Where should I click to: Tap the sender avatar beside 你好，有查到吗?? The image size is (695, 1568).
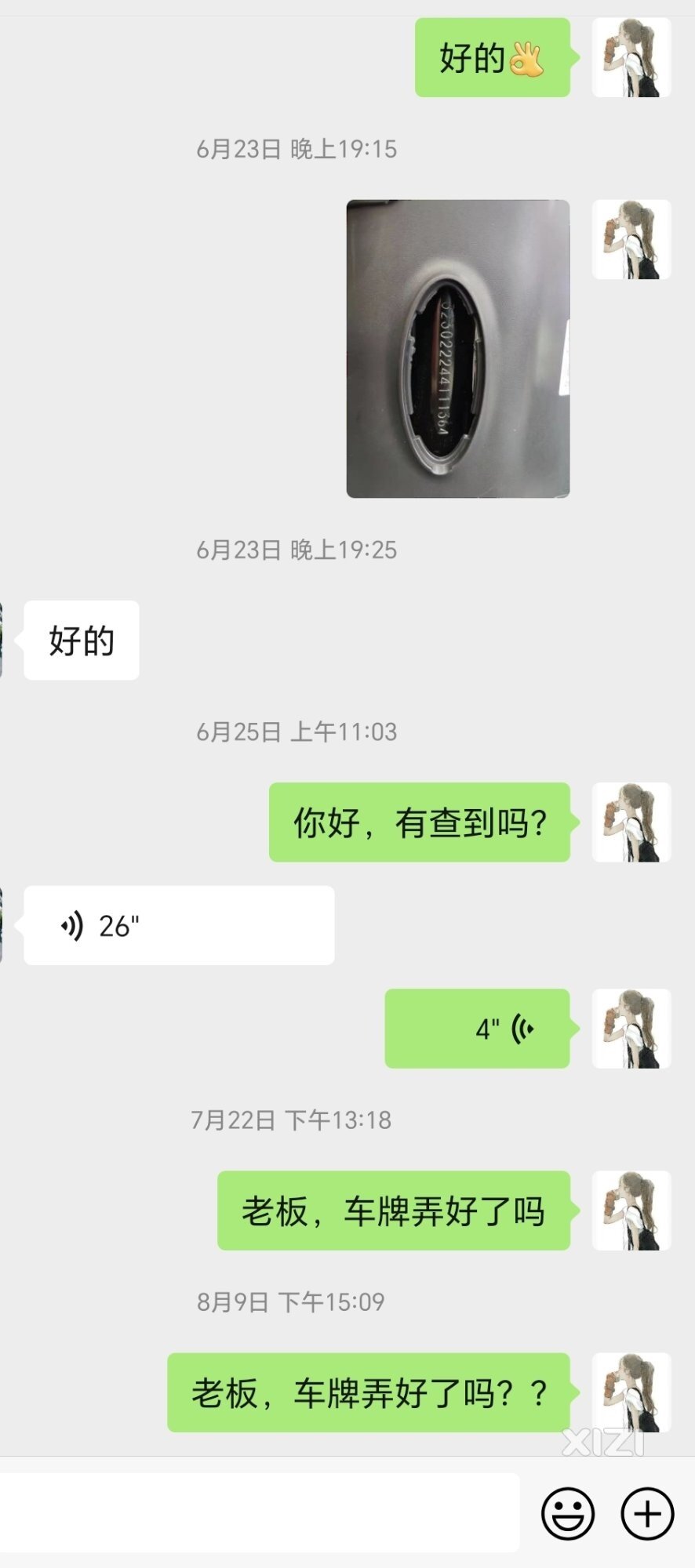coord(631,822)
